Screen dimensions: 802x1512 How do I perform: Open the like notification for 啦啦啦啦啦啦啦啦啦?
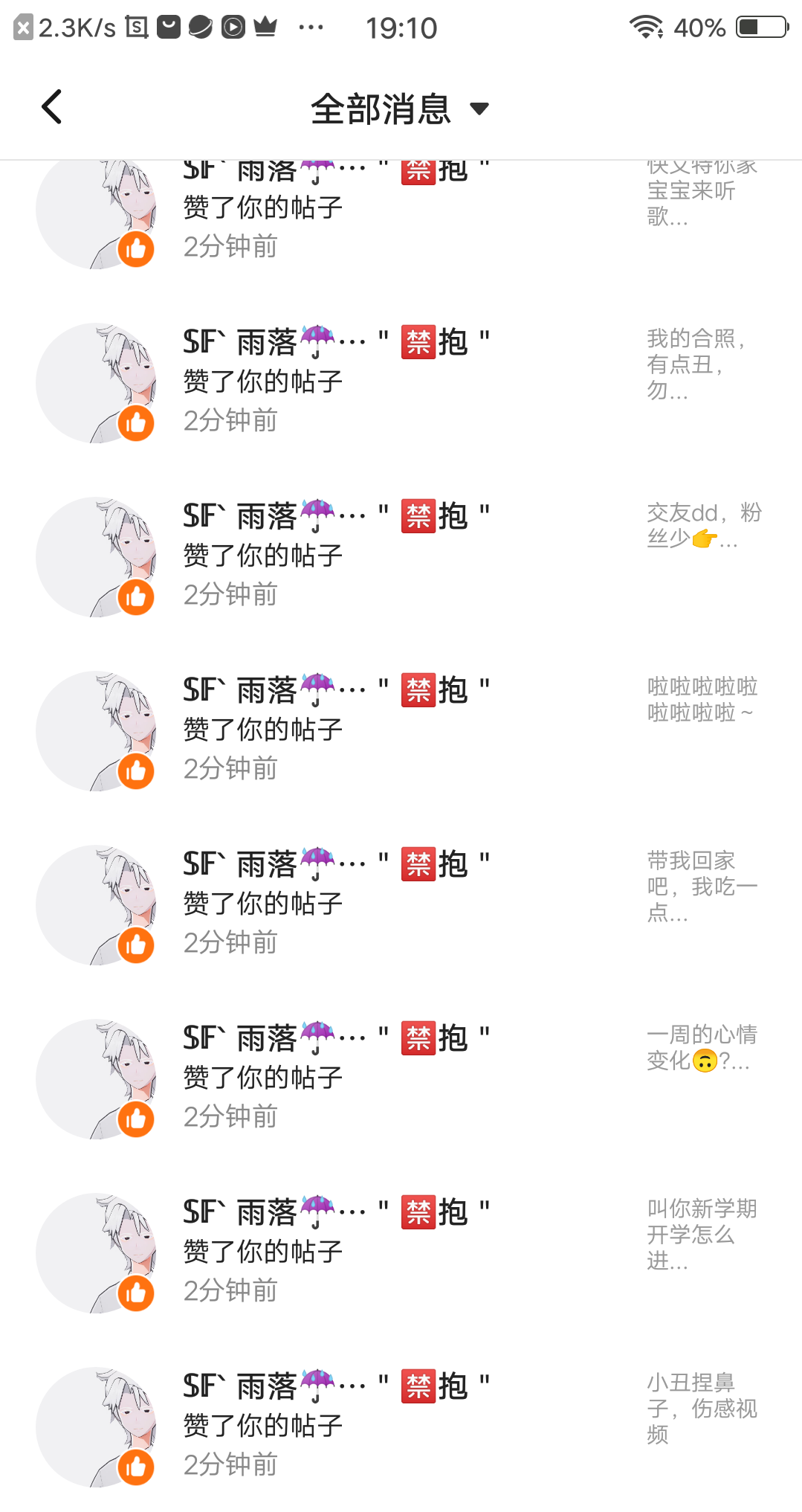401,730
